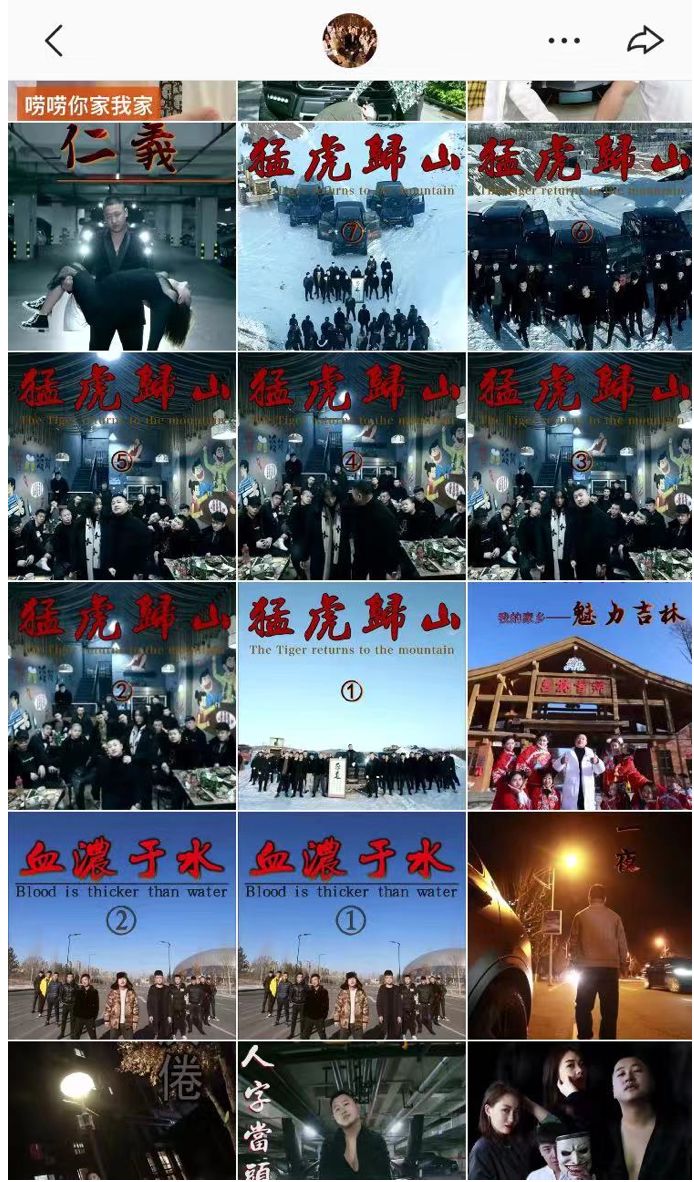Open the profile avatar in header
Screen dimensions: 694x1182
tap(349, 41)
